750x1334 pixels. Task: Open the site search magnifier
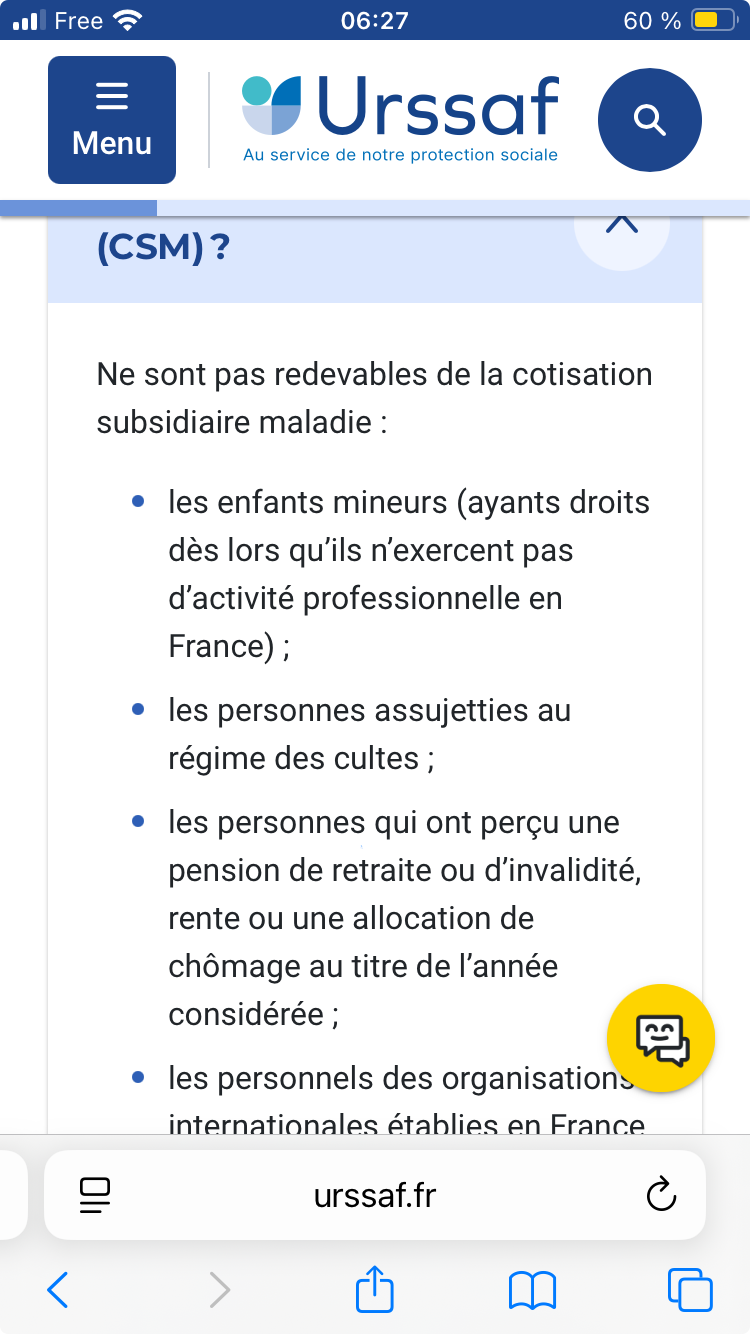coord(650,120)
